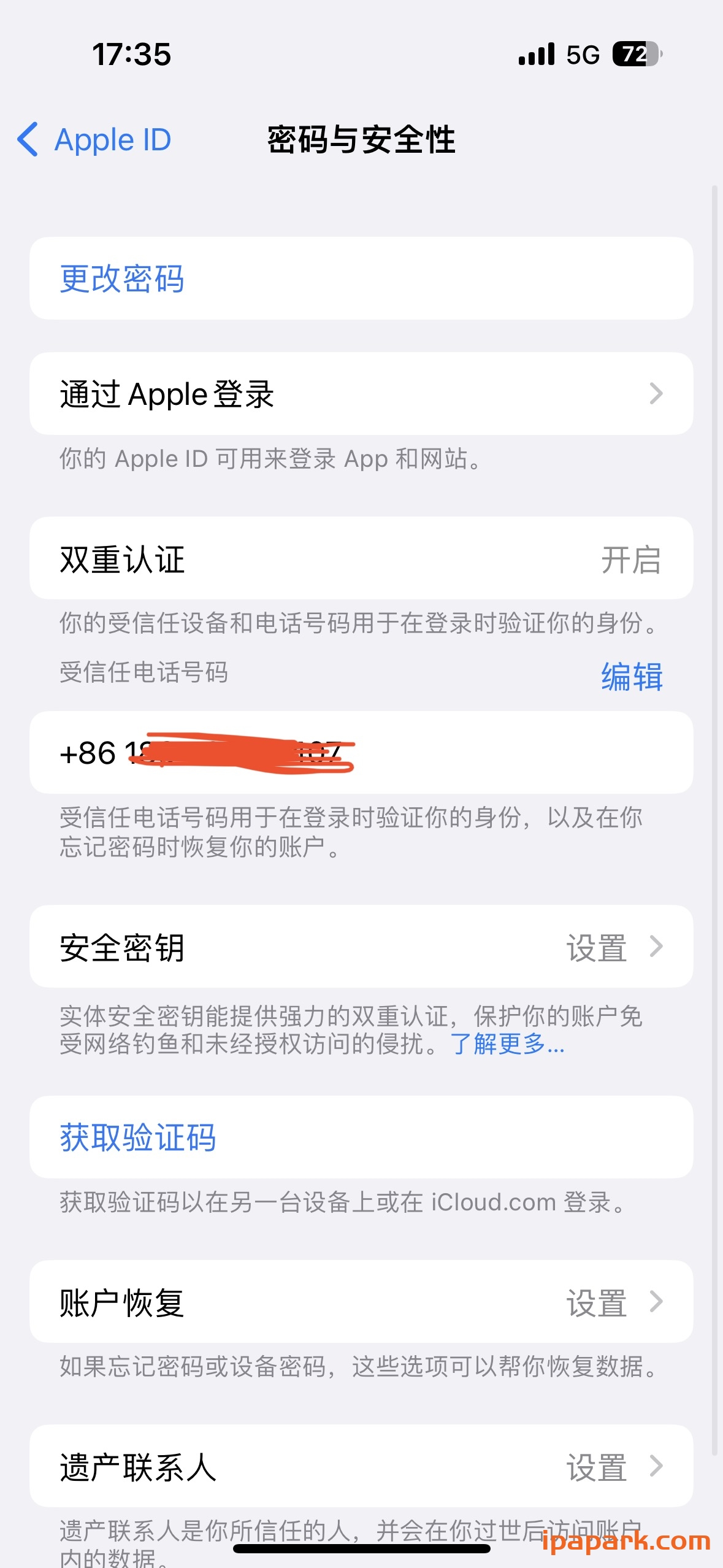This screenshot has height=1568, width=723.
Task: Tap the cellular signal strength bars
Action: tap(536, 54)
